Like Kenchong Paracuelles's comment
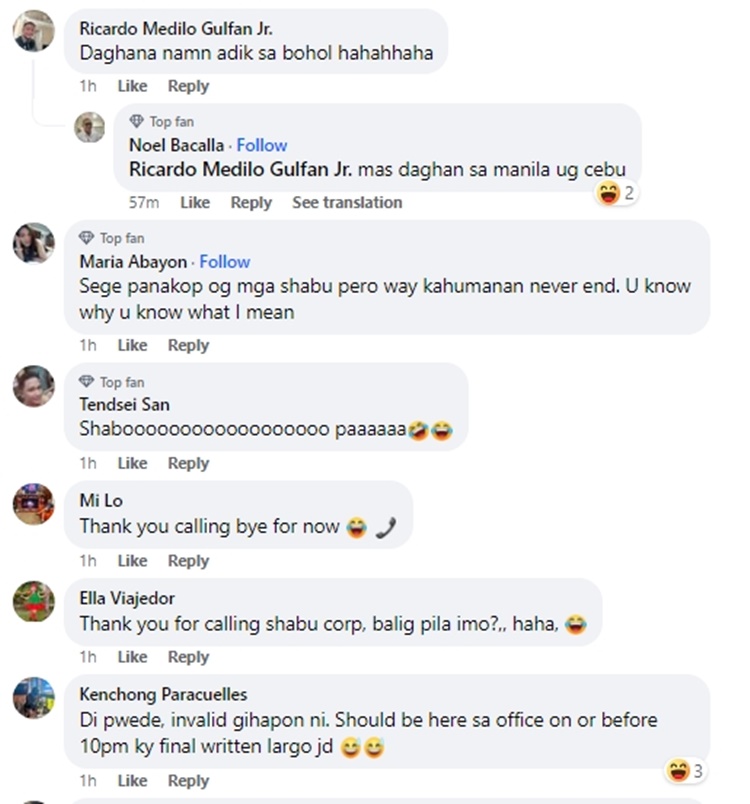This screenshot has width=750, height=804. [x=132, y=780]
